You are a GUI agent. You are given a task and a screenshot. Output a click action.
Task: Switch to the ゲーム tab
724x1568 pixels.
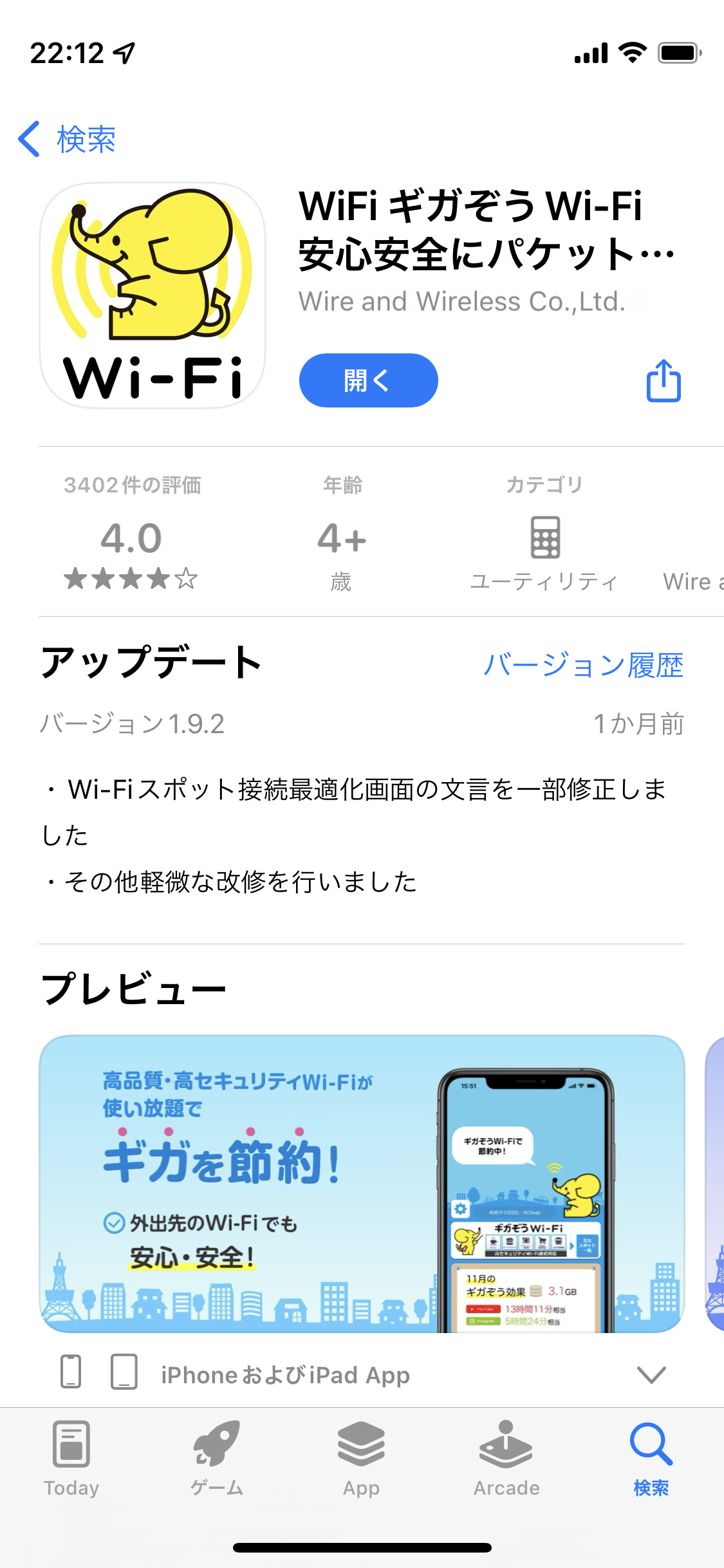click(217, 1459)
